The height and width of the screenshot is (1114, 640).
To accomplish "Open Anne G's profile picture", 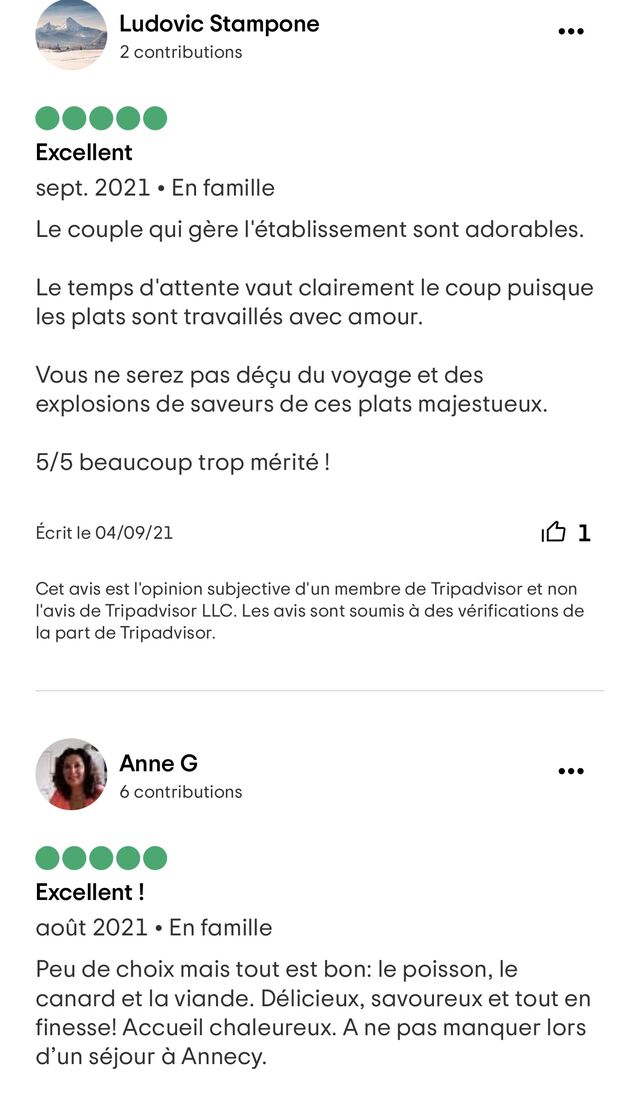I will 71,774.
